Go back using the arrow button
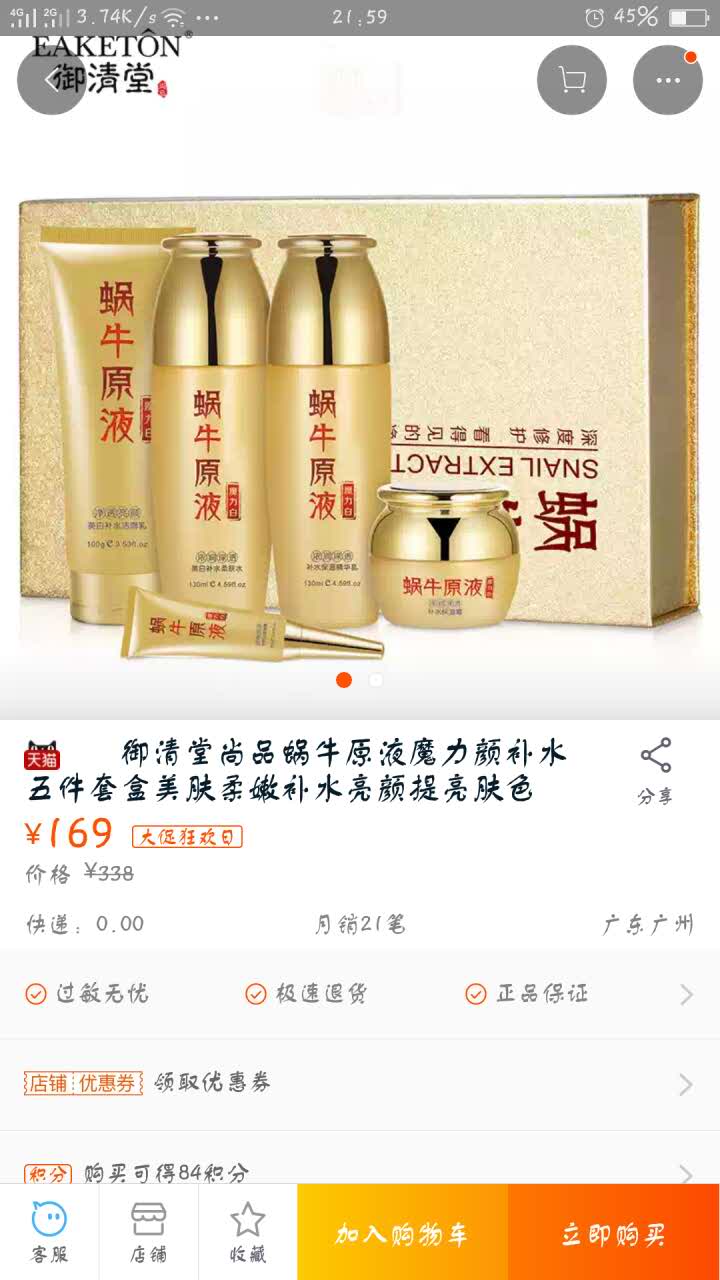Screen dimensions: 720x1280 [x=50, y=80]
